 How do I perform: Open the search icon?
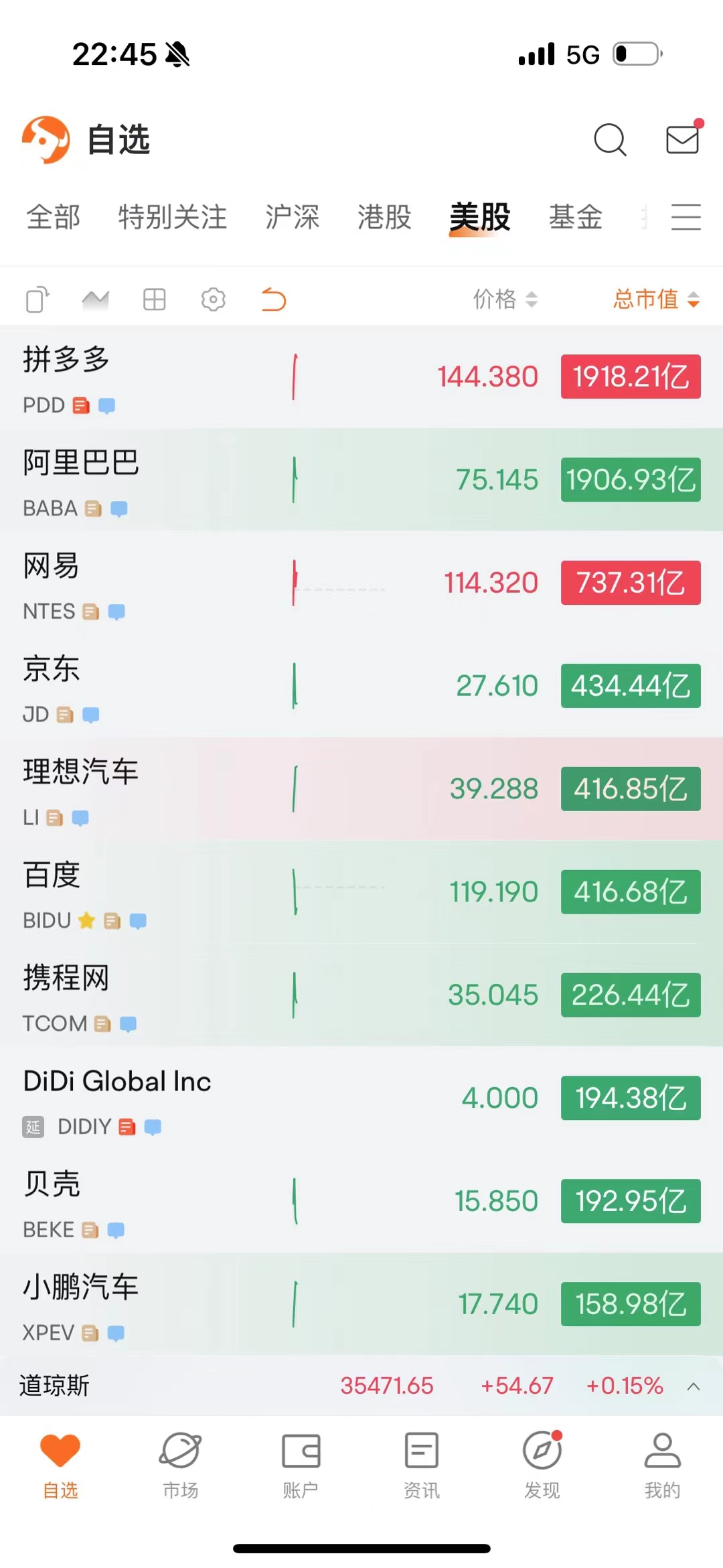(x=609, y=140)
